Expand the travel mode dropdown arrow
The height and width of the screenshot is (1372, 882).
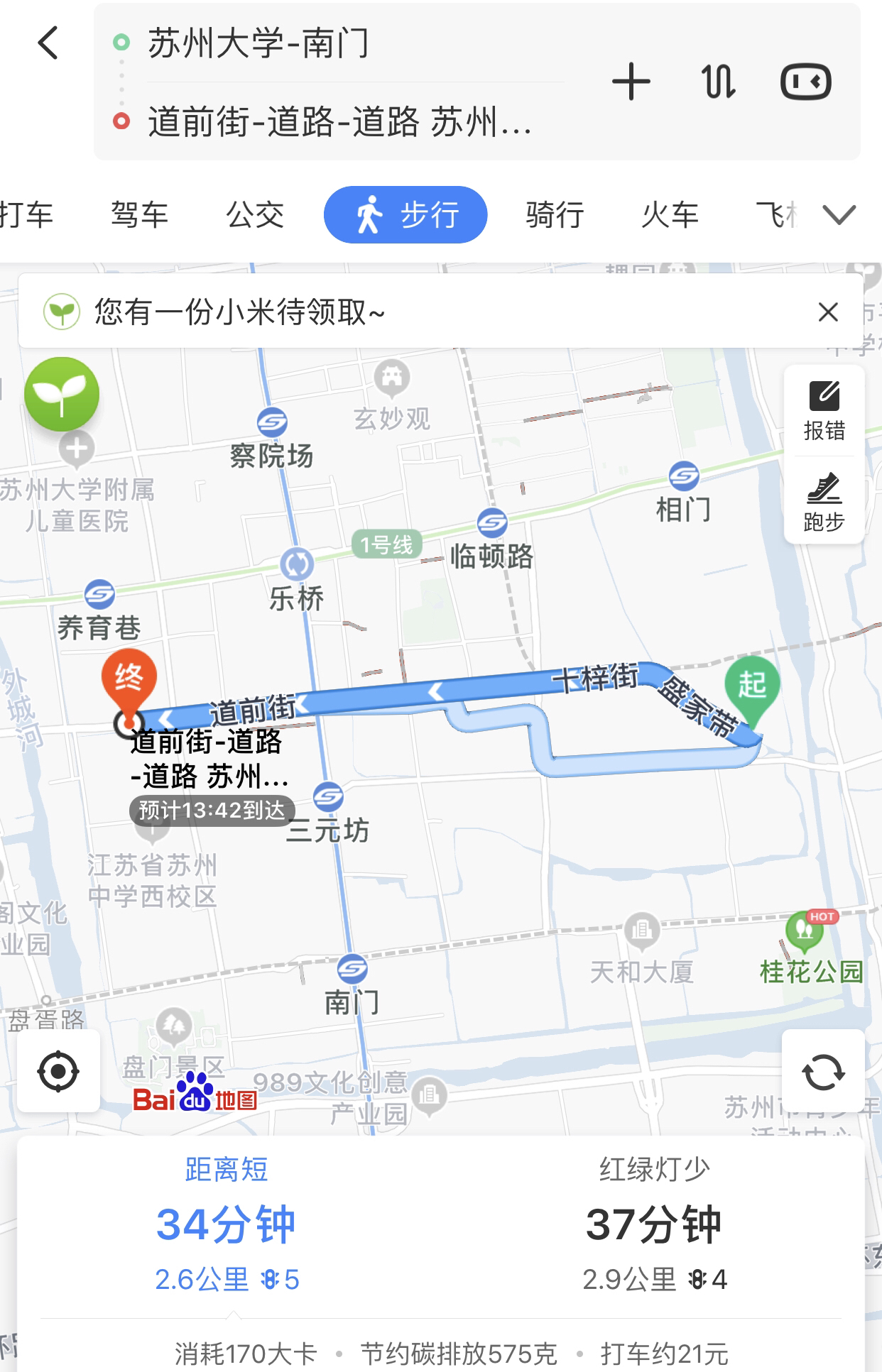point(839,214)
